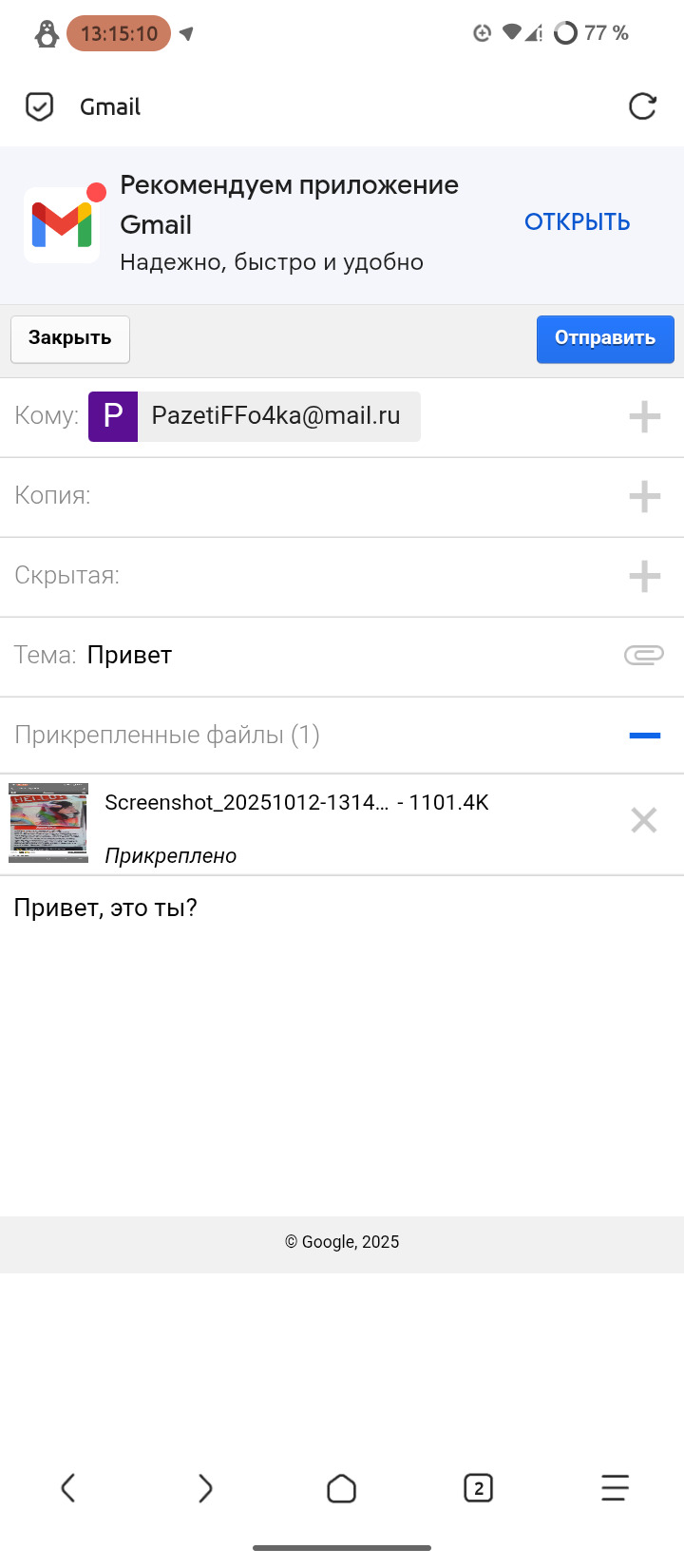This screenshot has height=1568, width=684.
Task: Tap ОТКРЫТЬ to open Gmail app
Action: pyautogui.click(x=577, y=222)
